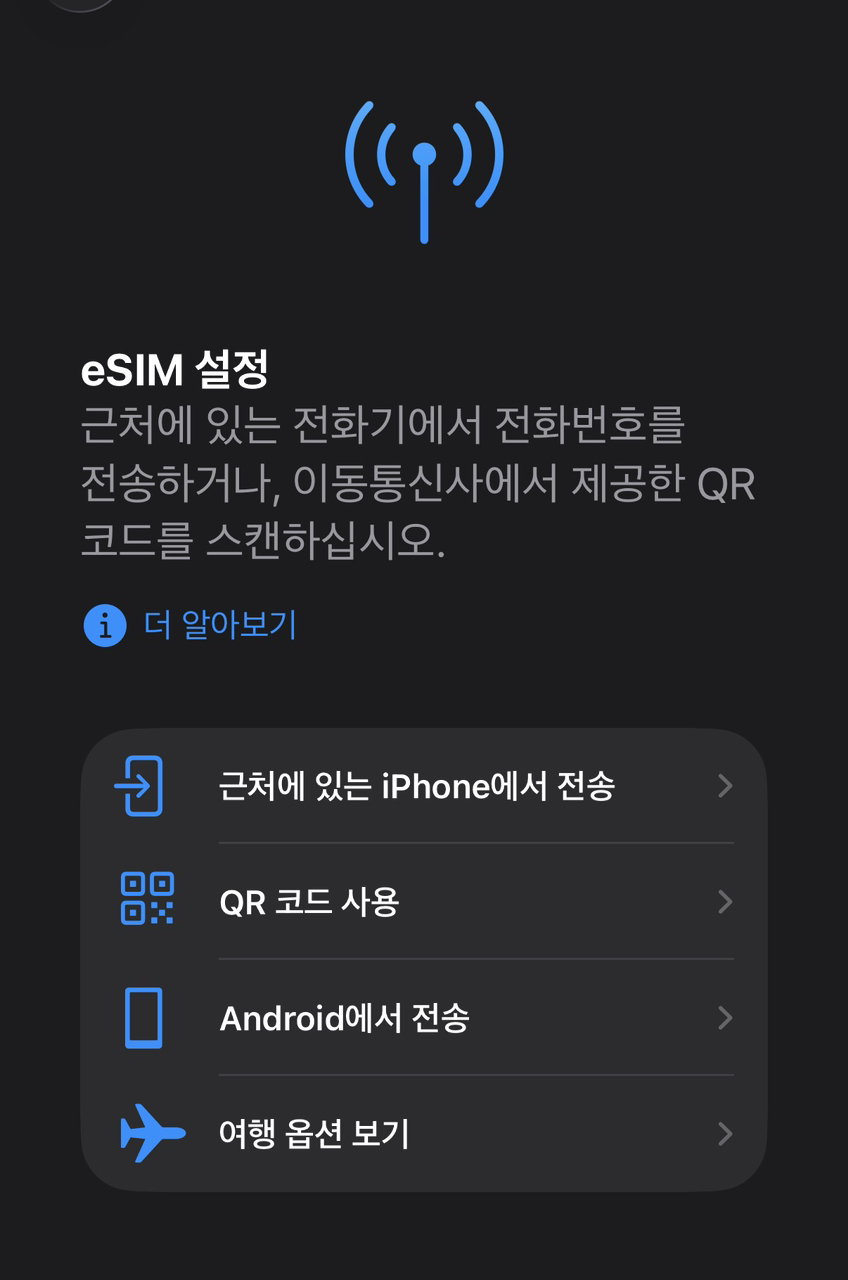Viewport: 848px width, 1280px height.
Task: Choose the QR 코드 사용 option
Action: (310, 903)
